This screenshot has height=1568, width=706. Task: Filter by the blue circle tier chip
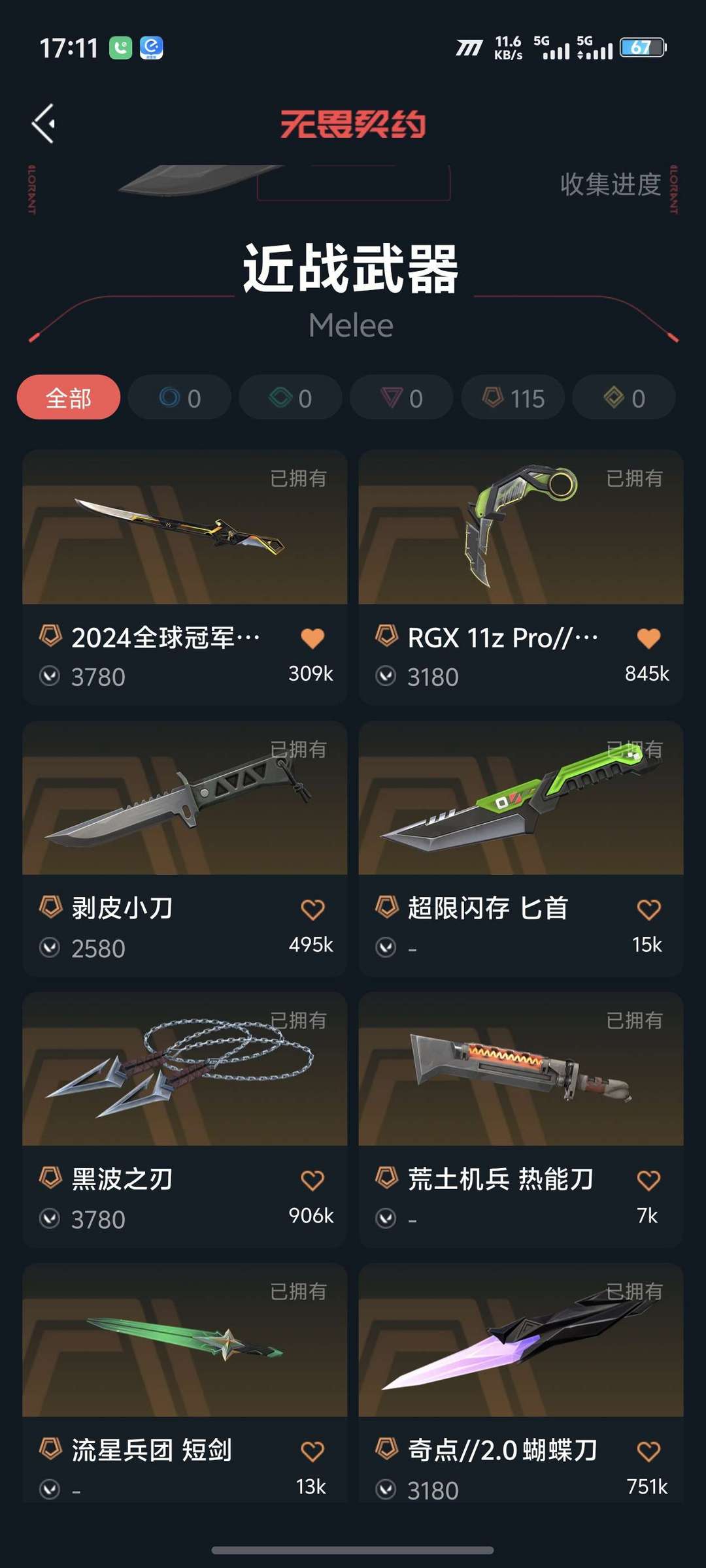[x=180, y=397]
